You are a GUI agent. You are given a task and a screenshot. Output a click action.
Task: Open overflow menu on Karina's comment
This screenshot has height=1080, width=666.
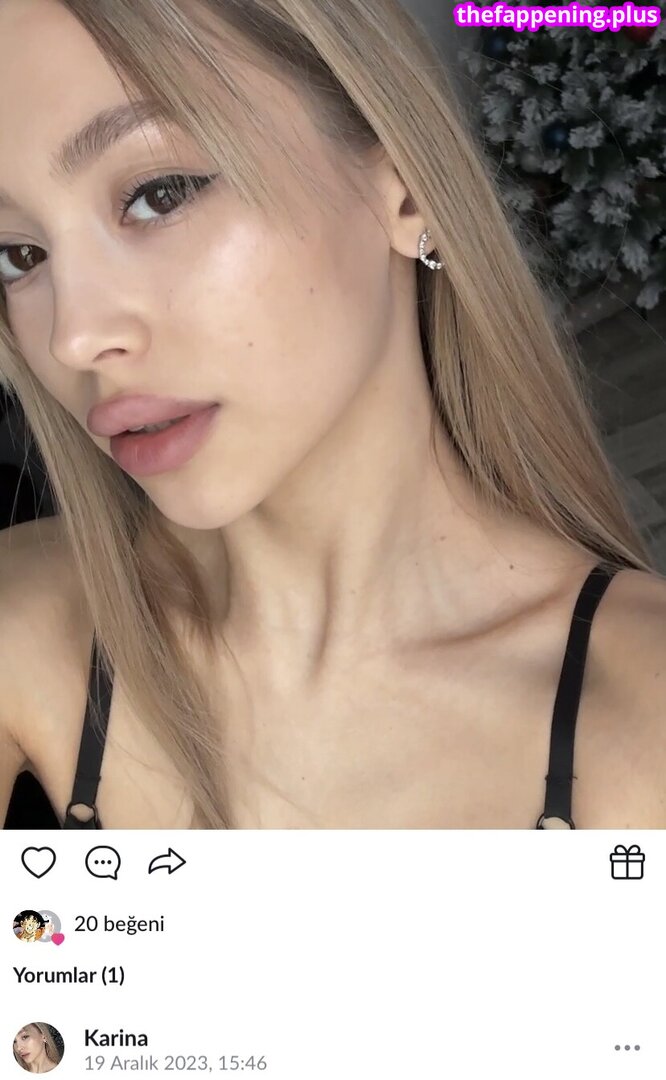[x=627, y=1048]
